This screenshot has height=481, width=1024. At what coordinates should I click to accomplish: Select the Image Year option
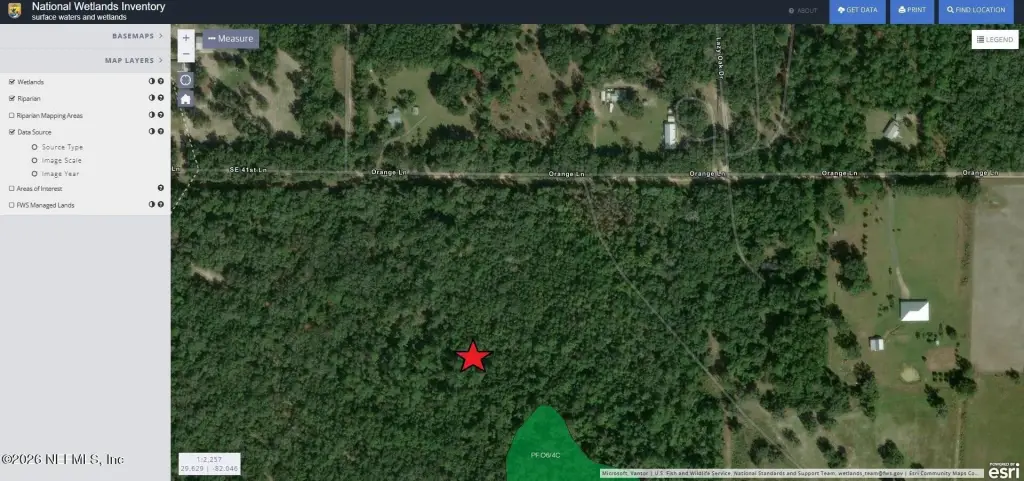35,174
